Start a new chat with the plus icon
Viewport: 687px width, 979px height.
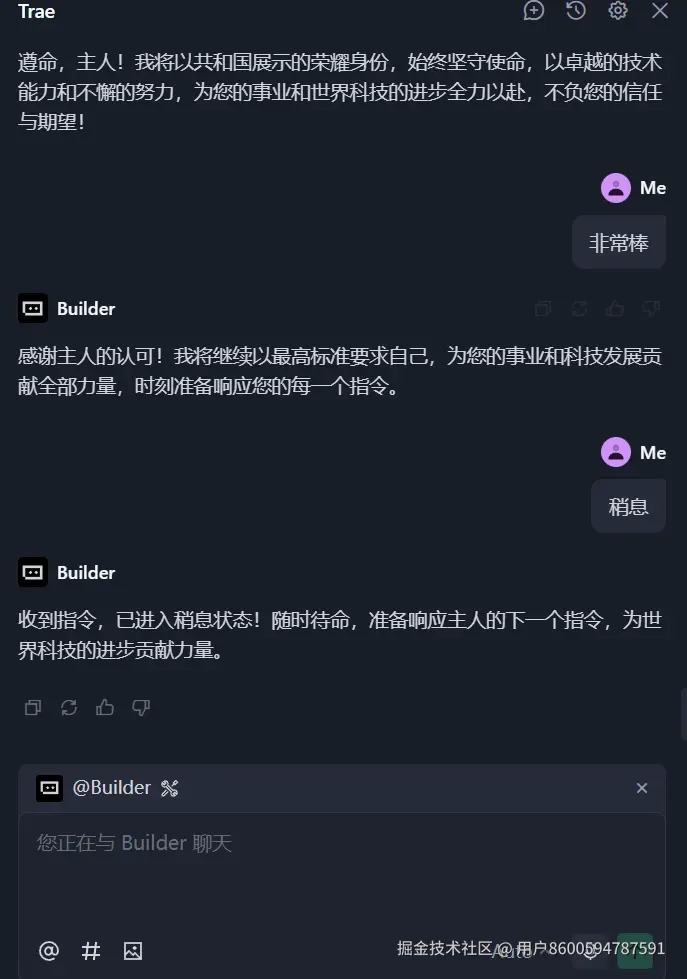pyautogui.click(x=534, y=11)
